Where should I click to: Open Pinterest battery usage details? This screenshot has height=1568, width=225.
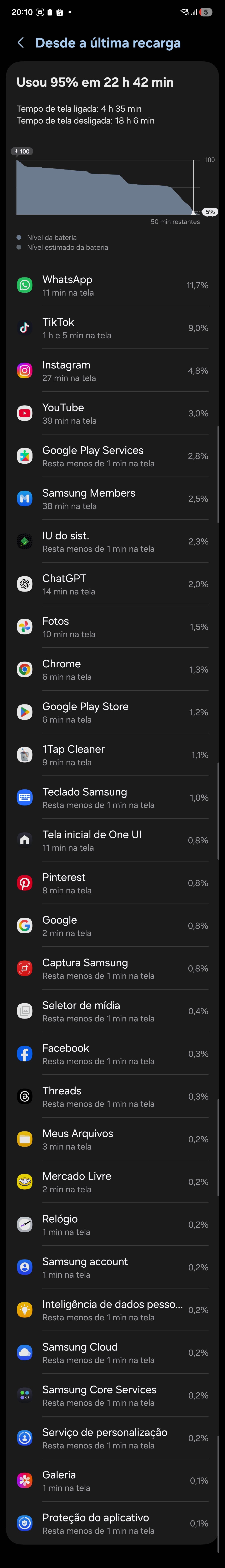coord(112,883)
